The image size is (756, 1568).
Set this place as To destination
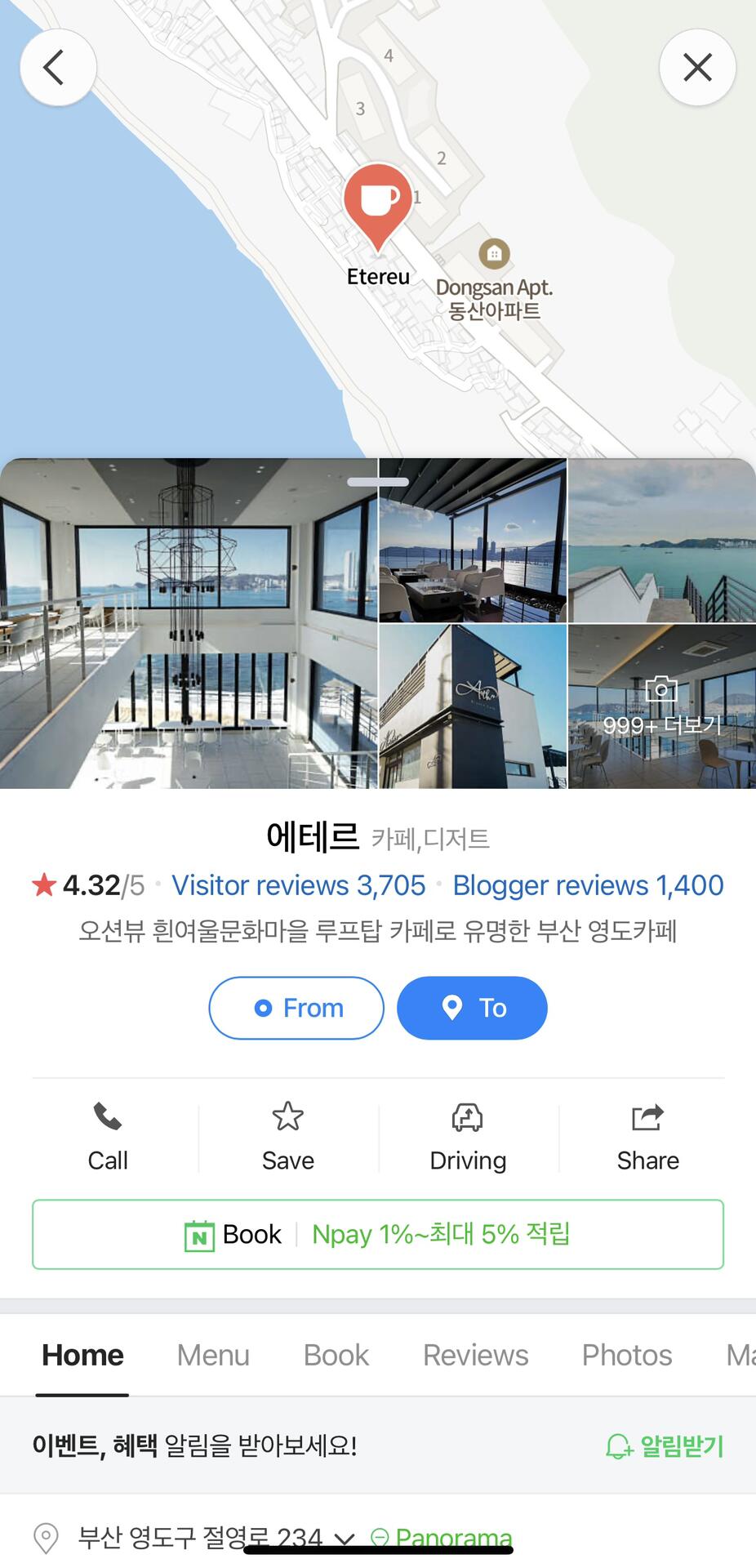[472, 1008]
